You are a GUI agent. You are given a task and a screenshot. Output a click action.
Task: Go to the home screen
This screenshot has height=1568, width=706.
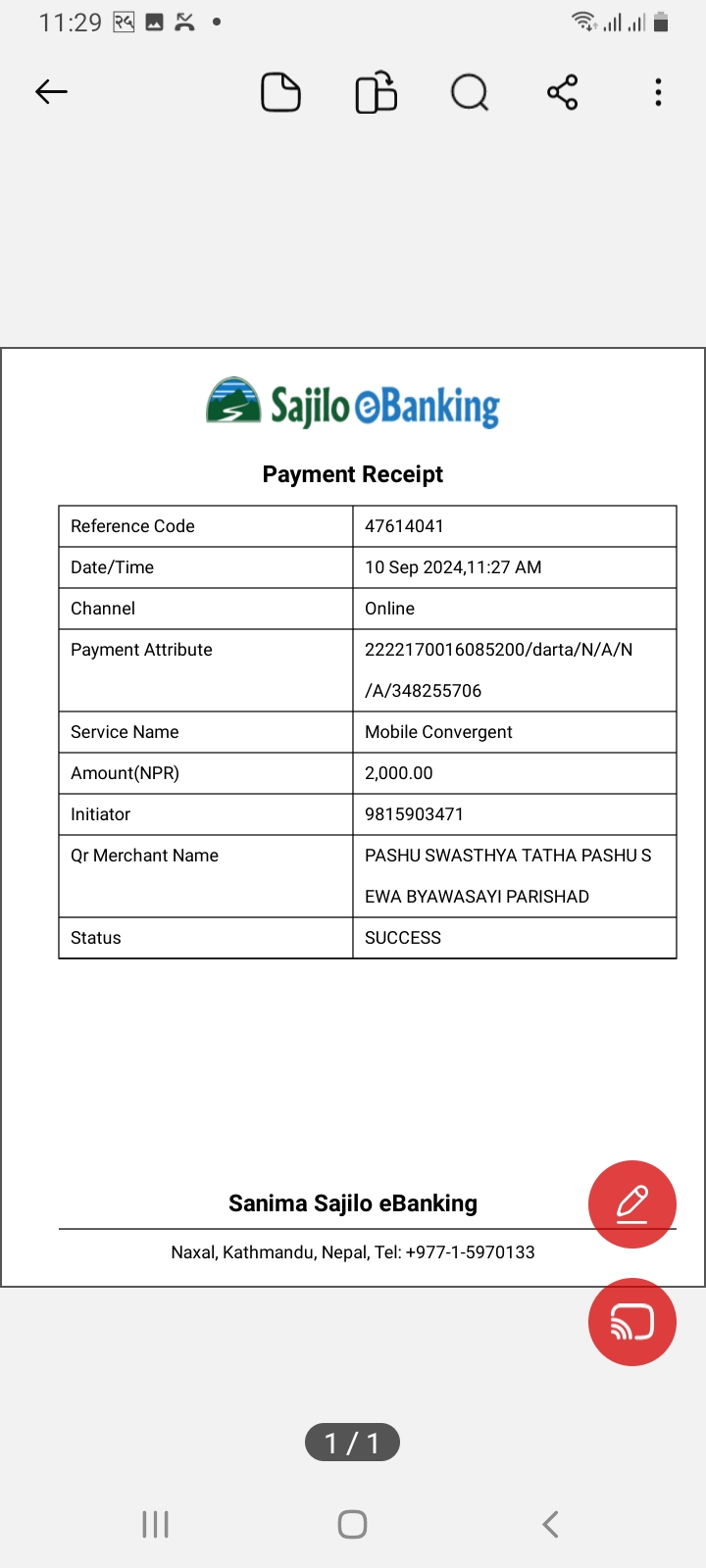pos(352,1524)
